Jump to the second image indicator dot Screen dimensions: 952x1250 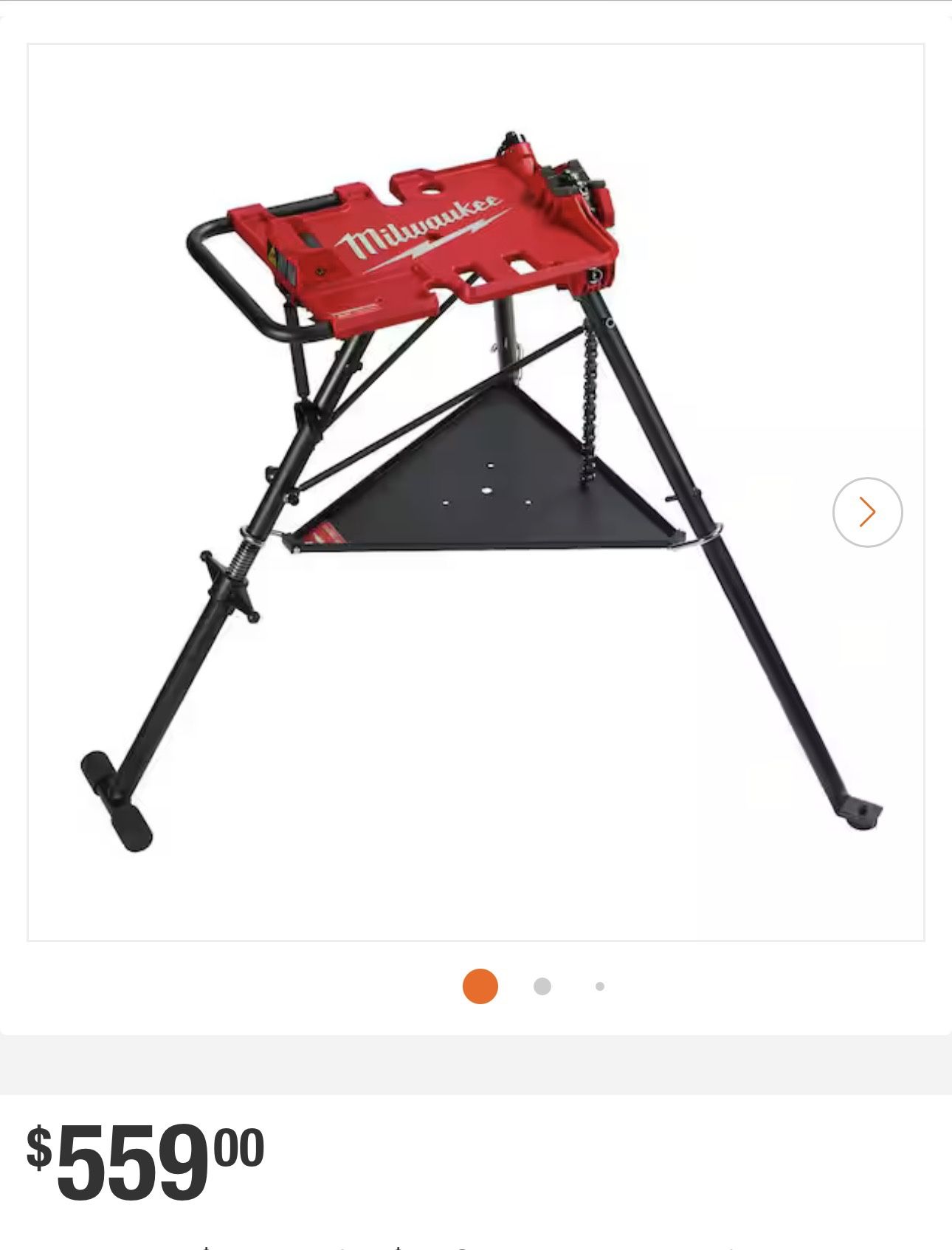tap(542, 986)
